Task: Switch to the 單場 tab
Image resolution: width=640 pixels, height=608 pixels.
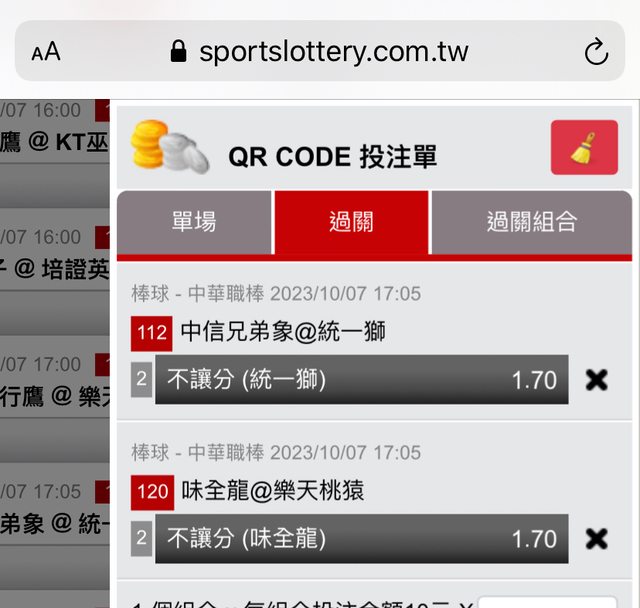Action: tap(194, 221)
